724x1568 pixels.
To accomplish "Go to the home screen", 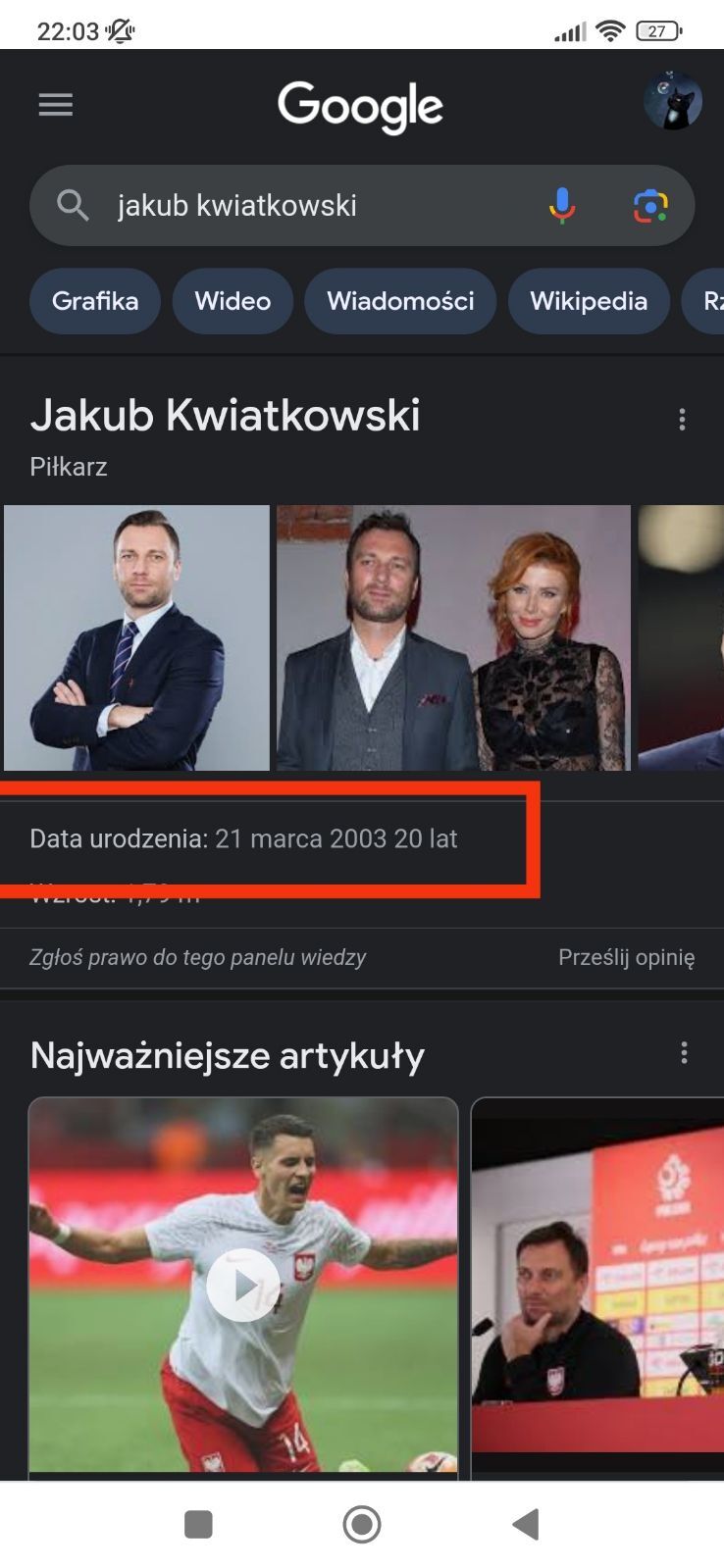I will pyautogui.click(x=362, y=1524).
